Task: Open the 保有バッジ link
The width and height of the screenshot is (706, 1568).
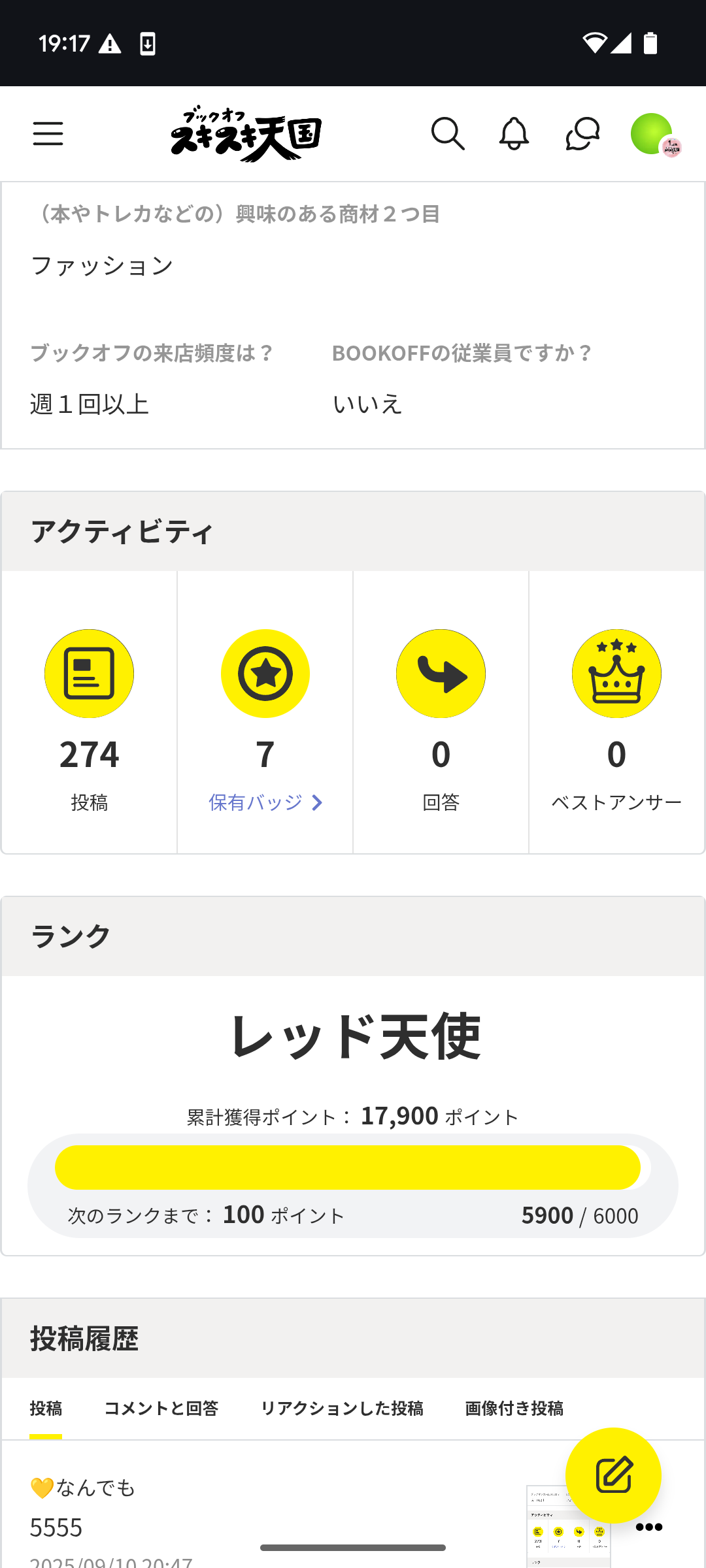Action: click(x=265, y=802)
